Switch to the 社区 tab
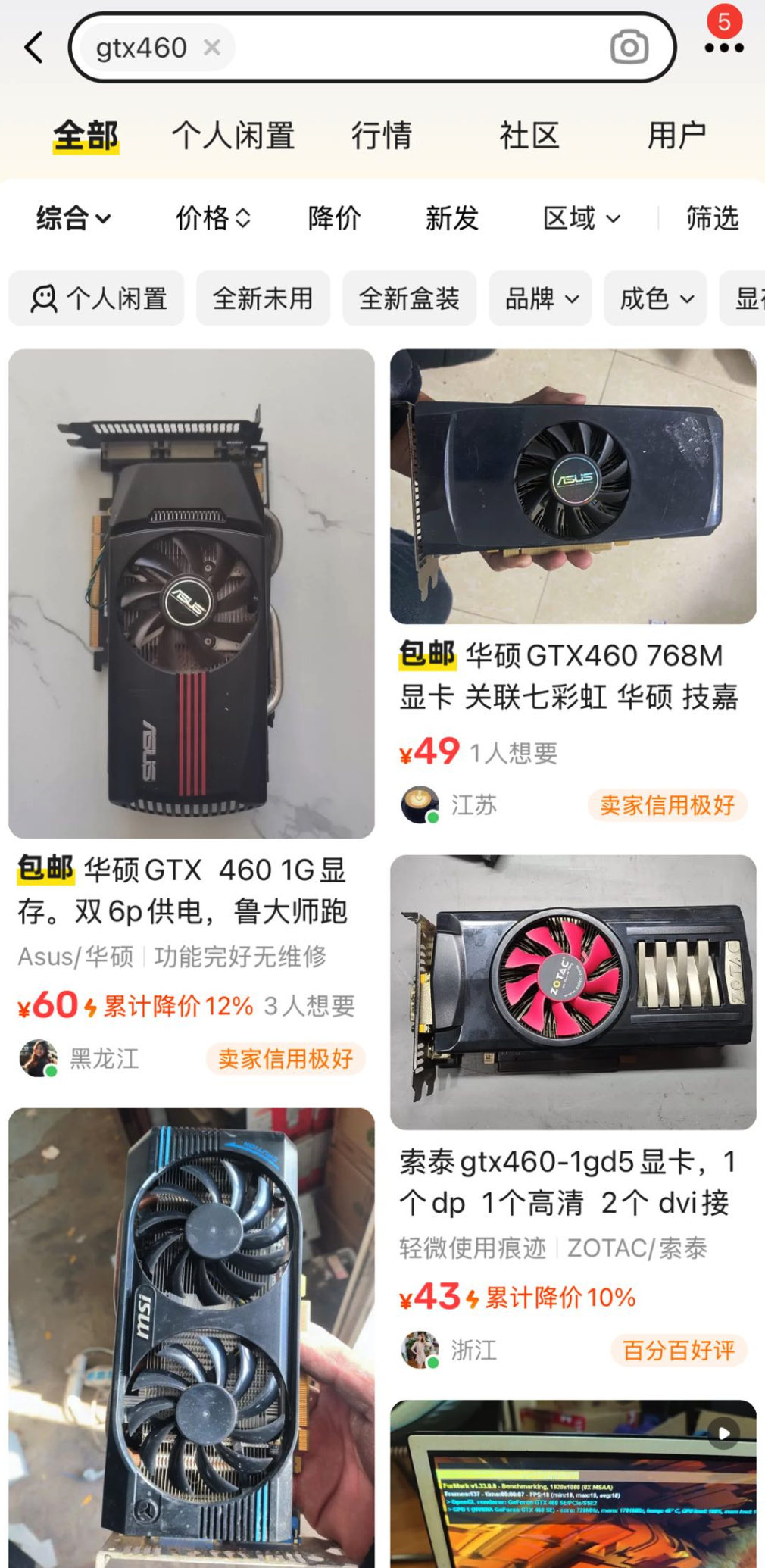The height and width of the screenshot is (1568, 765). point(529,136)
